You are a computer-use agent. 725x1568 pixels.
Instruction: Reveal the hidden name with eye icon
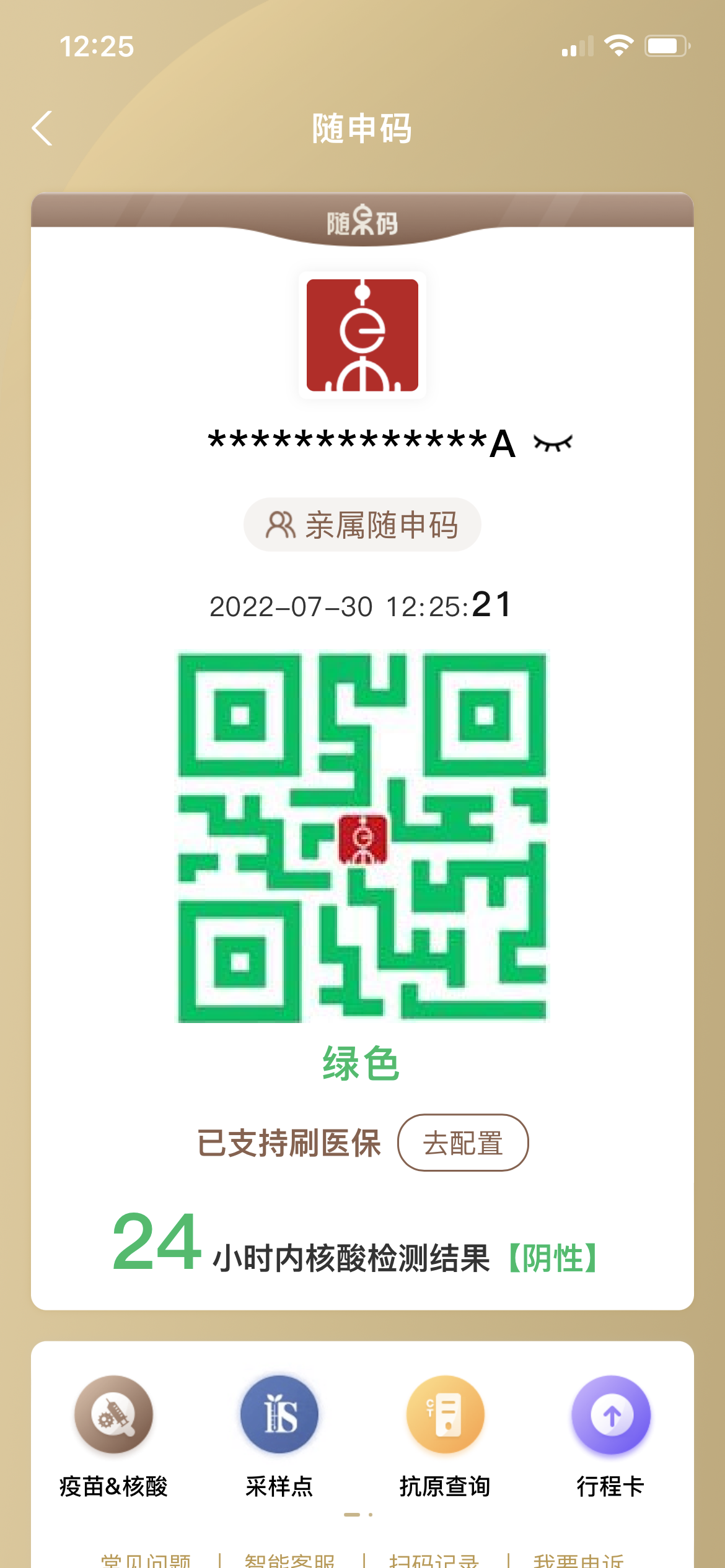[x=553, y=443]
